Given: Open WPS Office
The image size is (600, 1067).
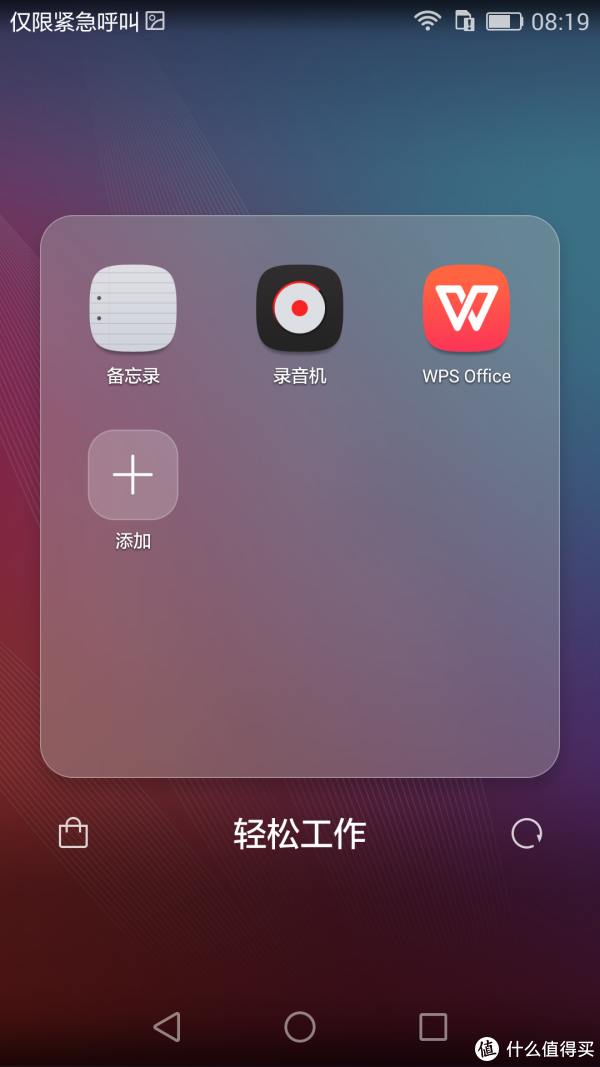Looking at the screenshot, I should point(466,309).
